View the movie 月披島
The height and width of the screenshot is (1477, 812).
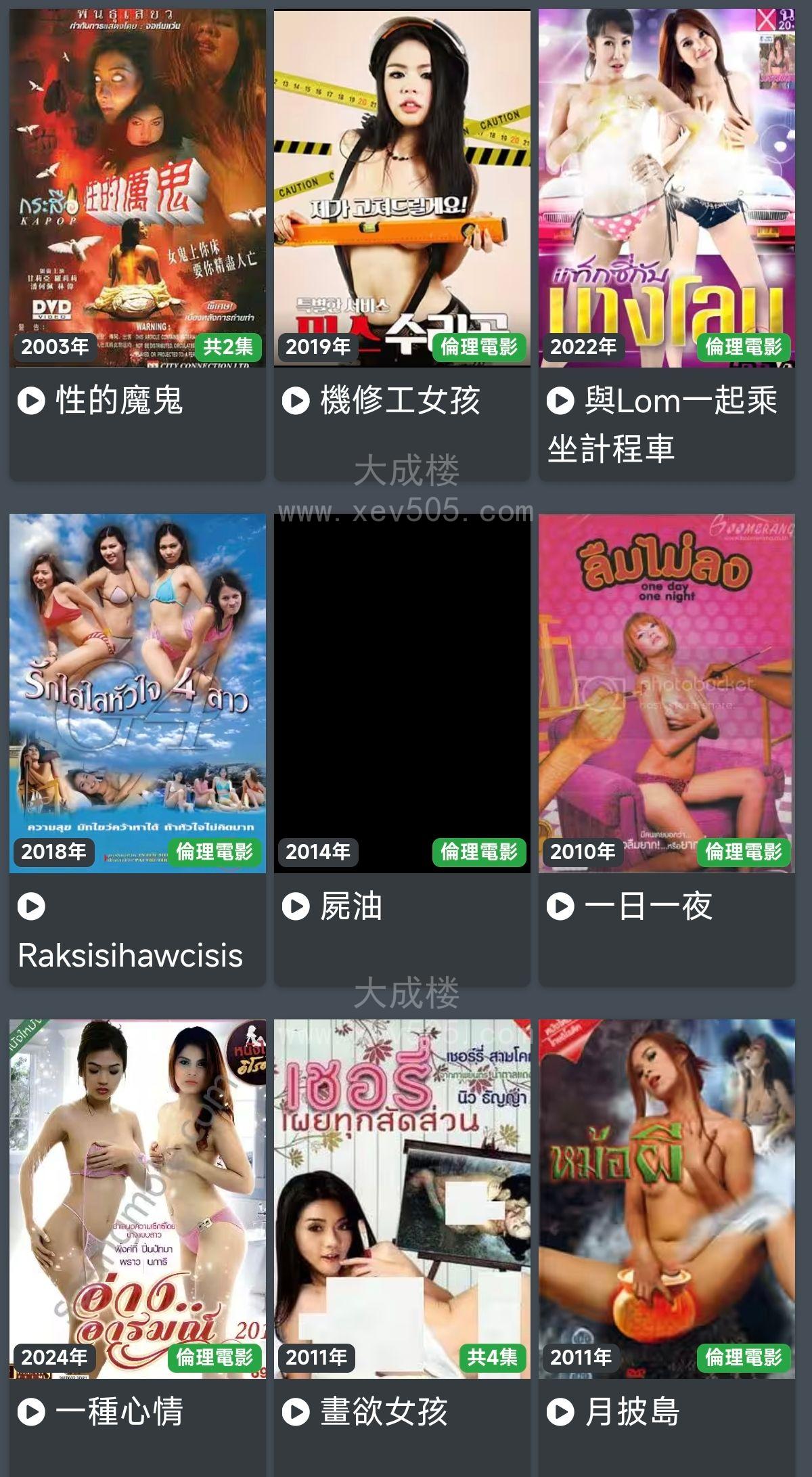click(x=667, y=1199)
